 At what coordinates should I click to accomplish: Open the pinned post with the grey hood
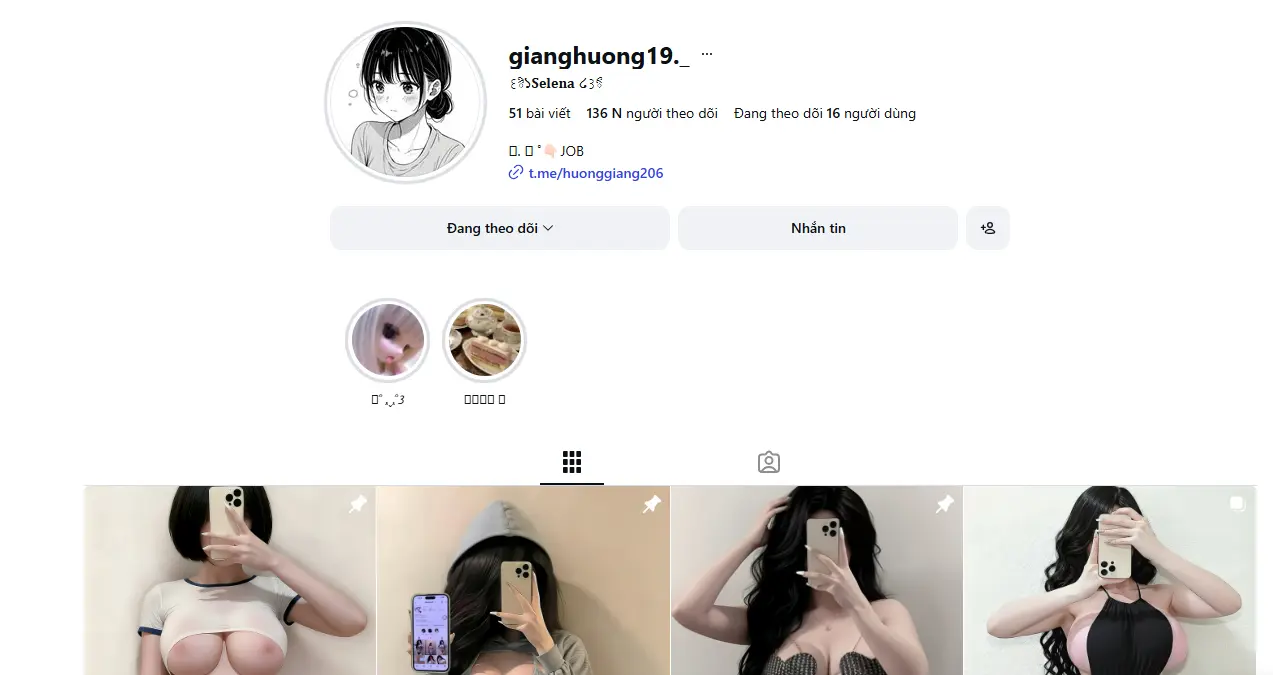coord(522,580)
